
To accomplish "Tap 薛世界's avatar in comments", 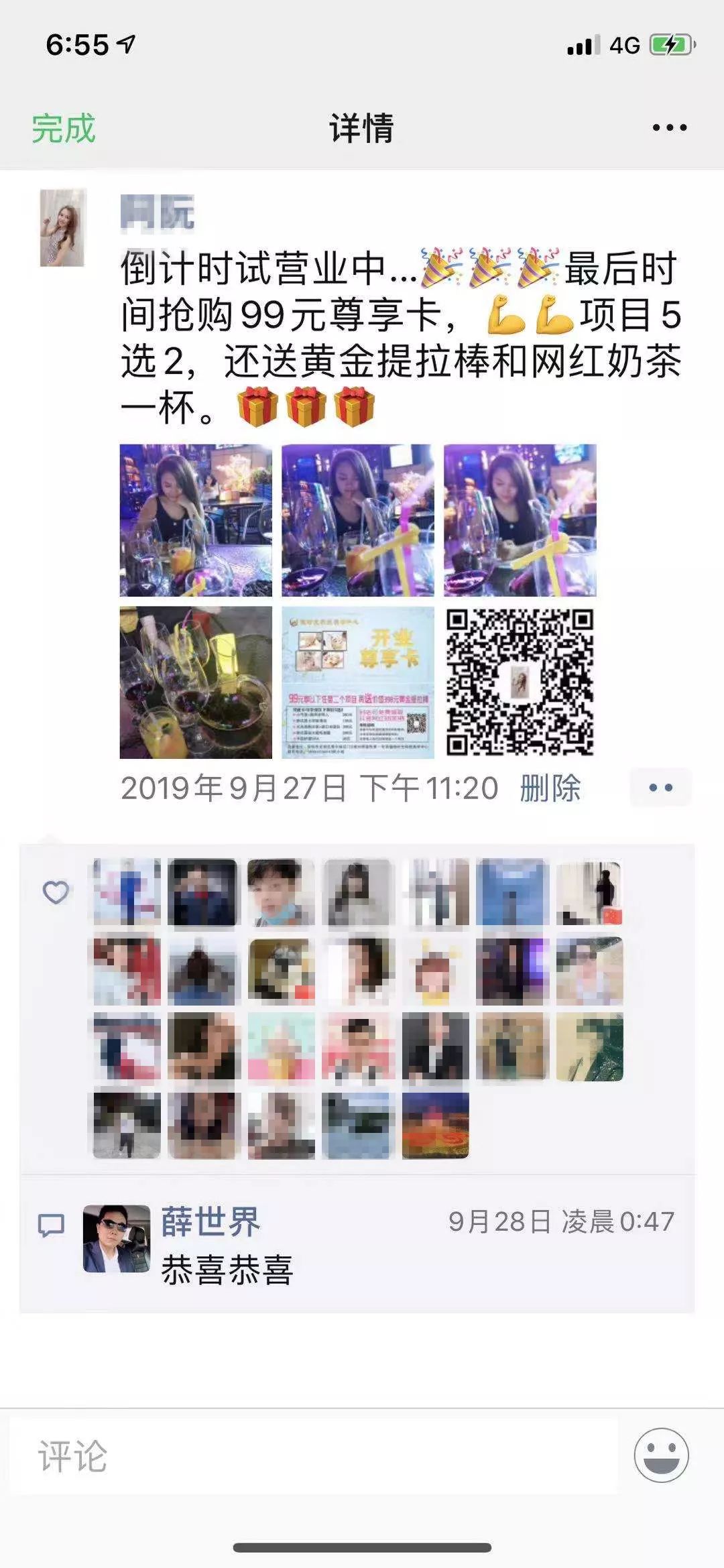I will coord(117,1239).
